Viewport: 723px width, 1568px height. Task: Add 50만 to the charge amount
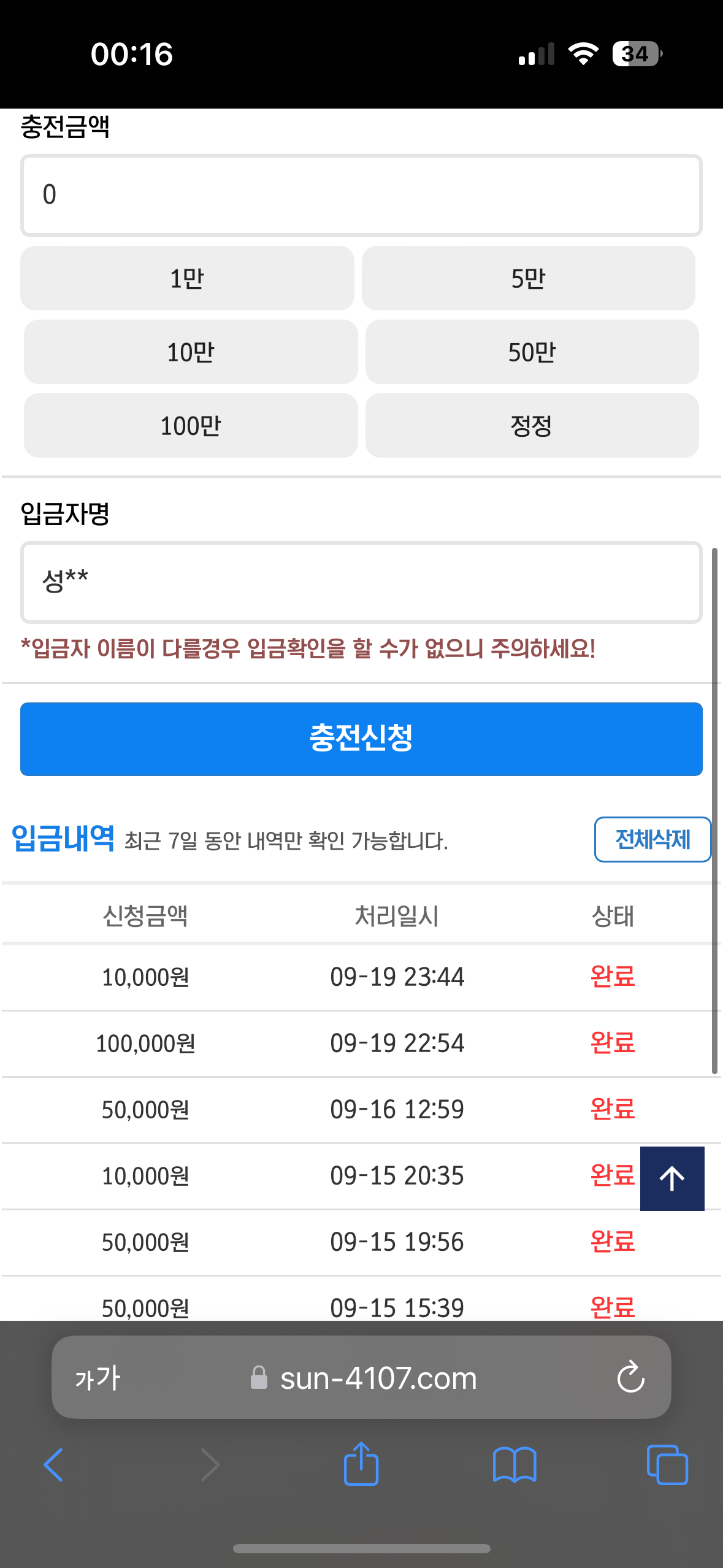pos(532,352)
